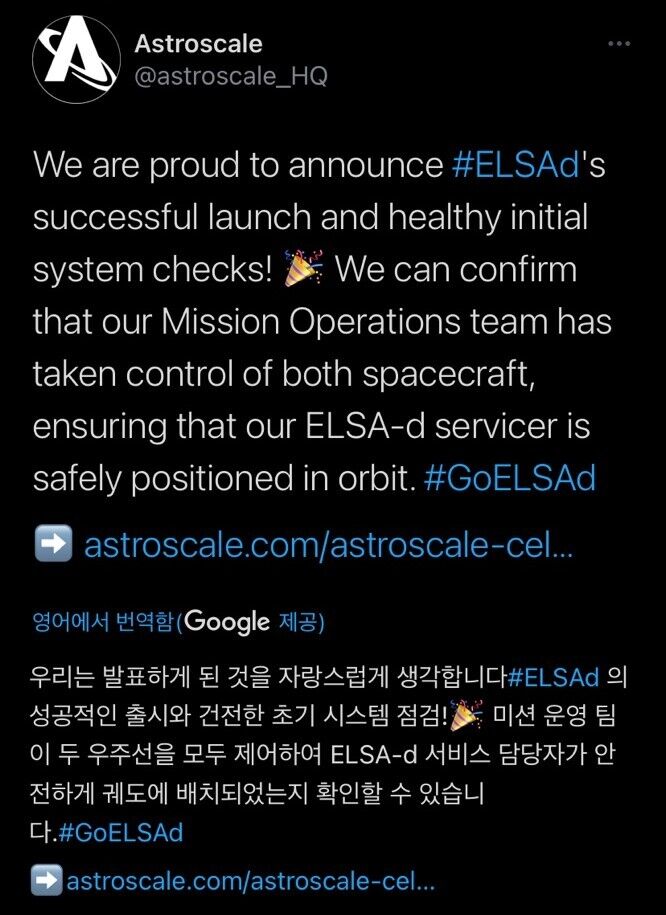Open the #GoELSAd hashtag in the English text
Screen dimensions: 666x915
(x=510, y=478)
